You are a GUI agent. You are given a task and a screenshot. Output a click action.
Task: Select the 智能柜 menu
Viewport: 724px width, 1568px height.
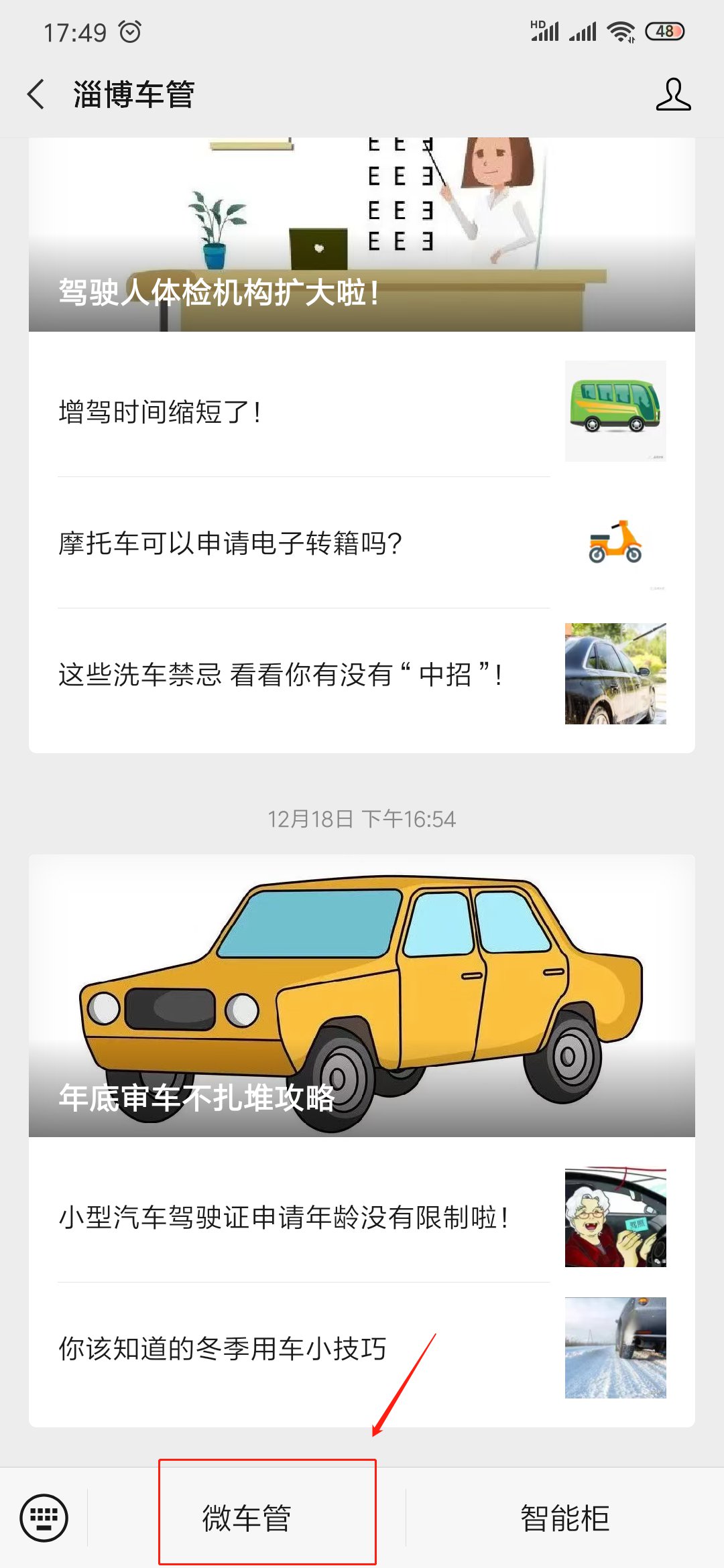pos(564,1518)
